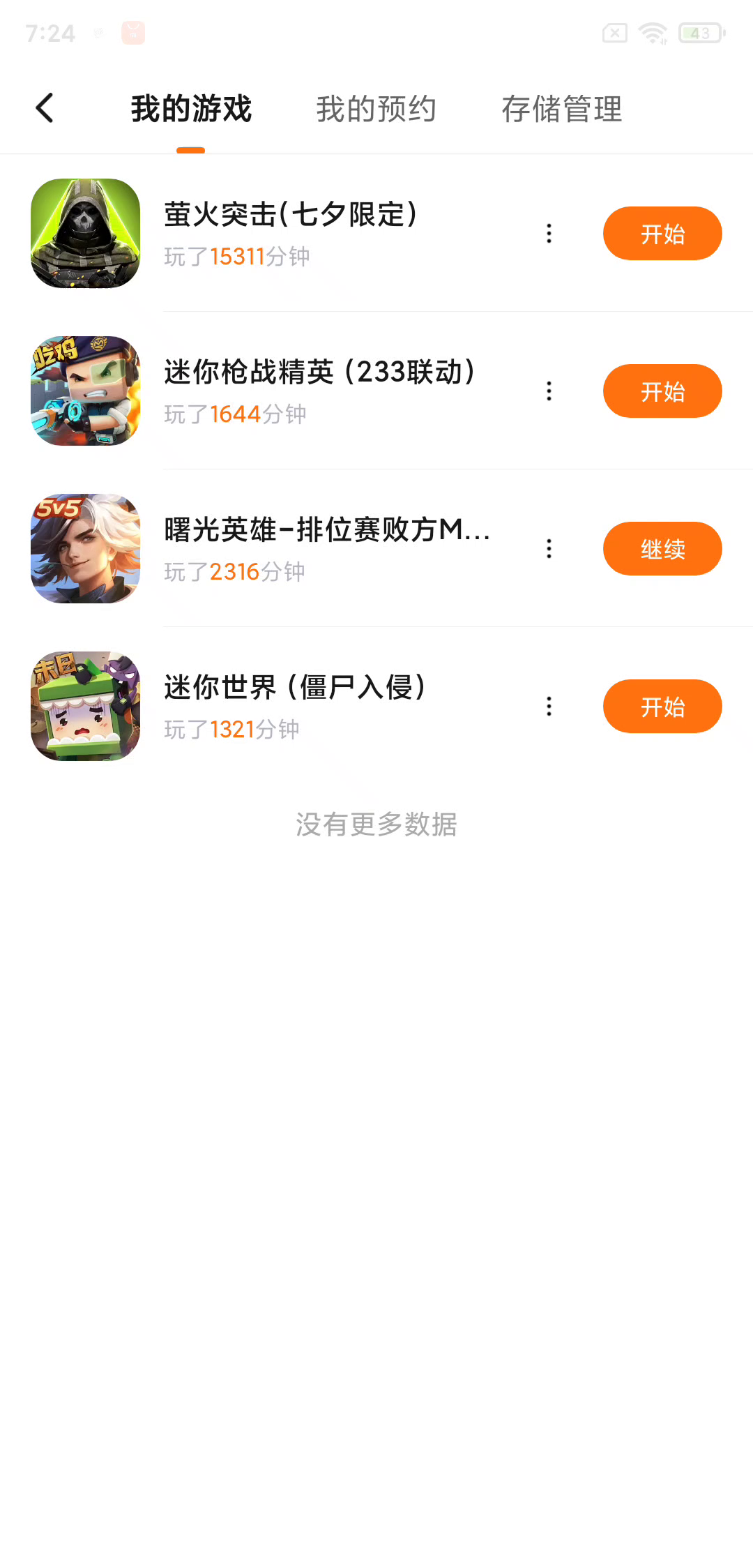Open the three-dot menu for 迷你枪战精英

[x=549, y=391]
